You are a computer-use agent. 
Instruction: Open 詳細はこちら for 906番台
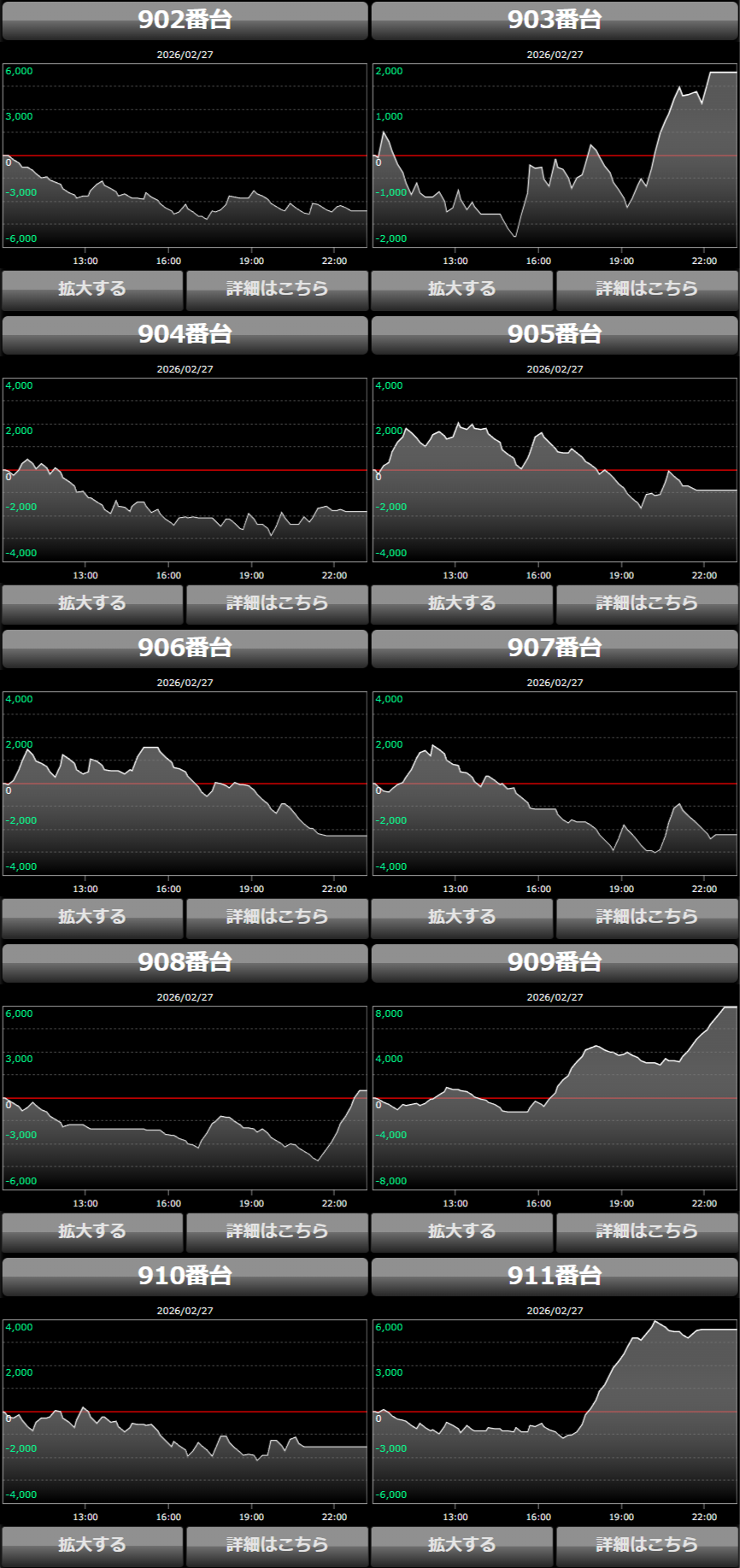pyautogui.click(x=277, y=918)
